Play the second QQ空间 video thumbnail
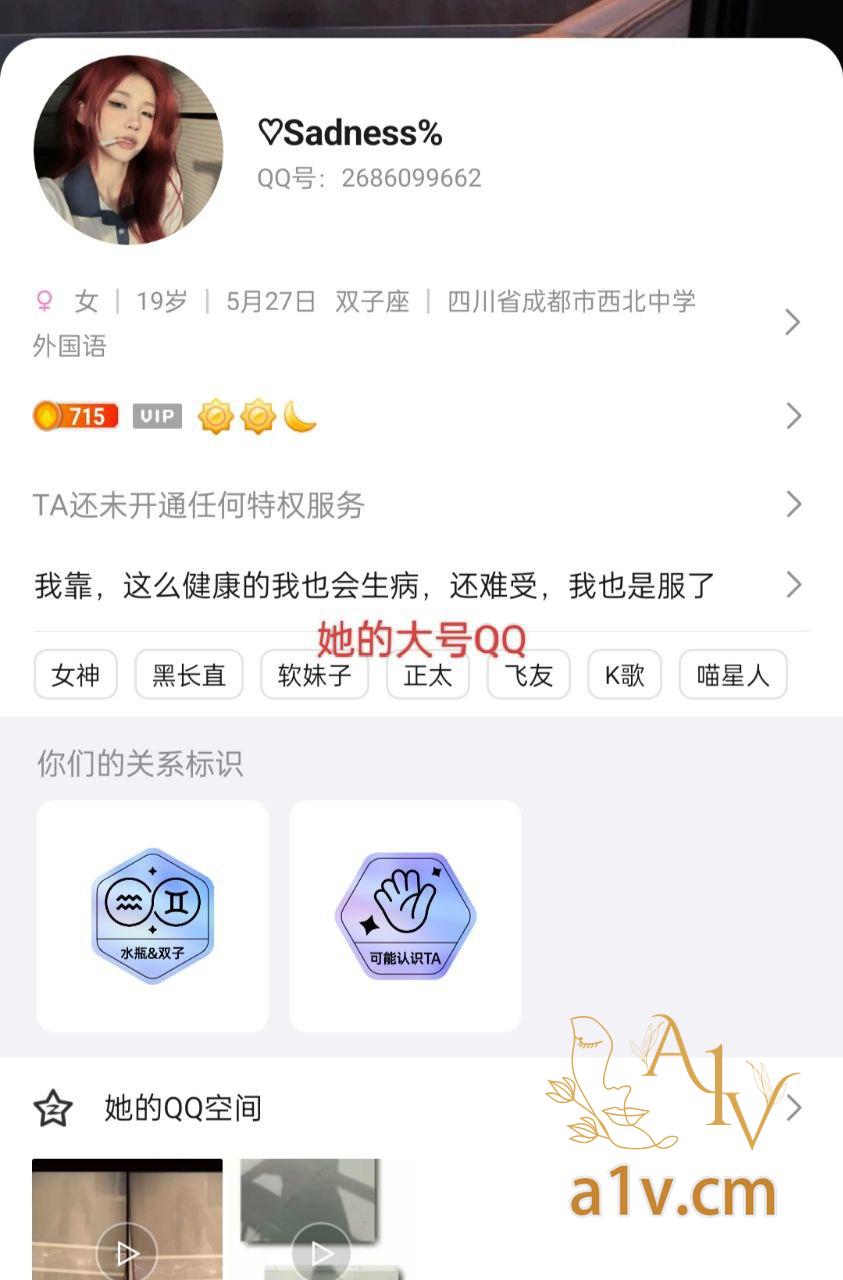This screenshot has height=1280, width=843. click(321, 1250)
